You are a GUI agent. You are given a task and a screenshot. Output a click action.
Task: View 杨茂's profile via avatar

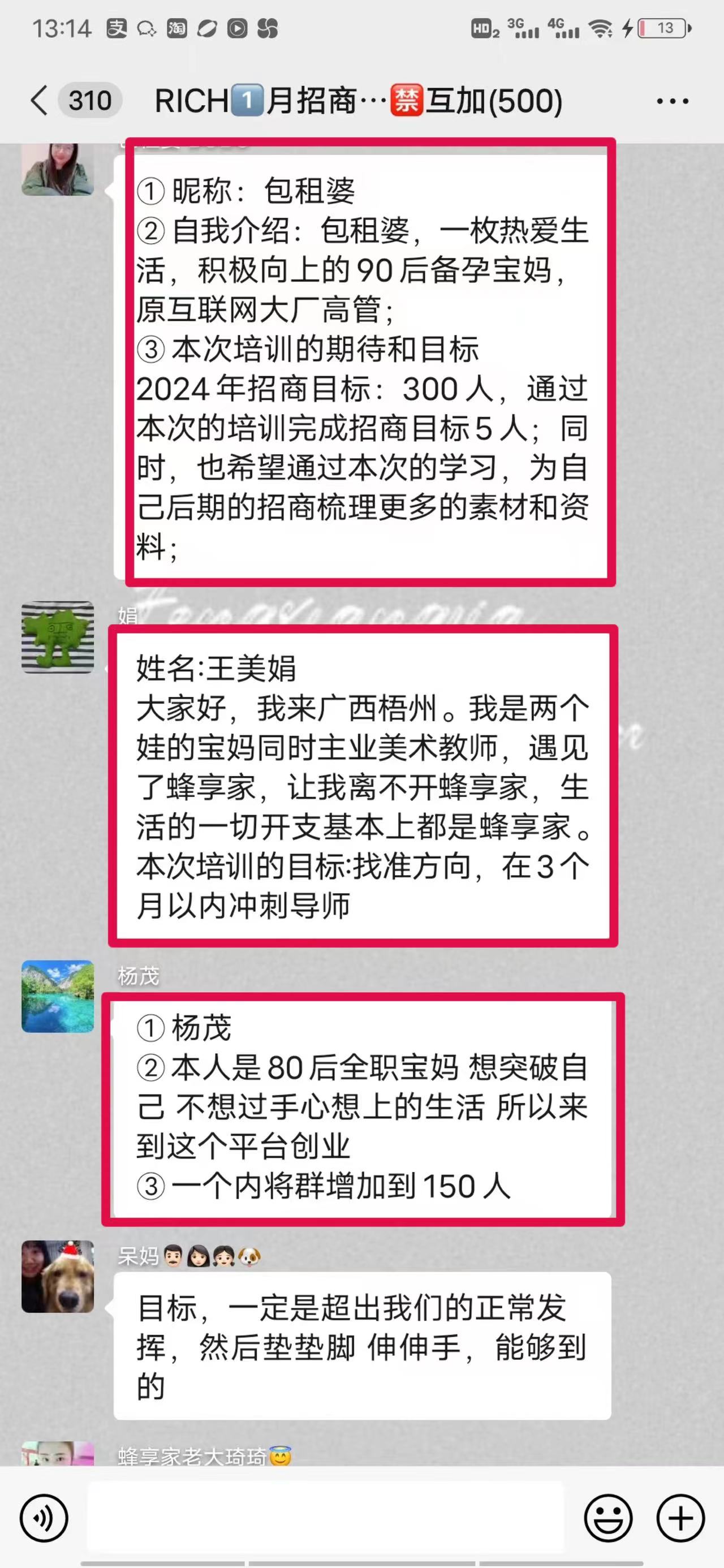tap(58, 997)
